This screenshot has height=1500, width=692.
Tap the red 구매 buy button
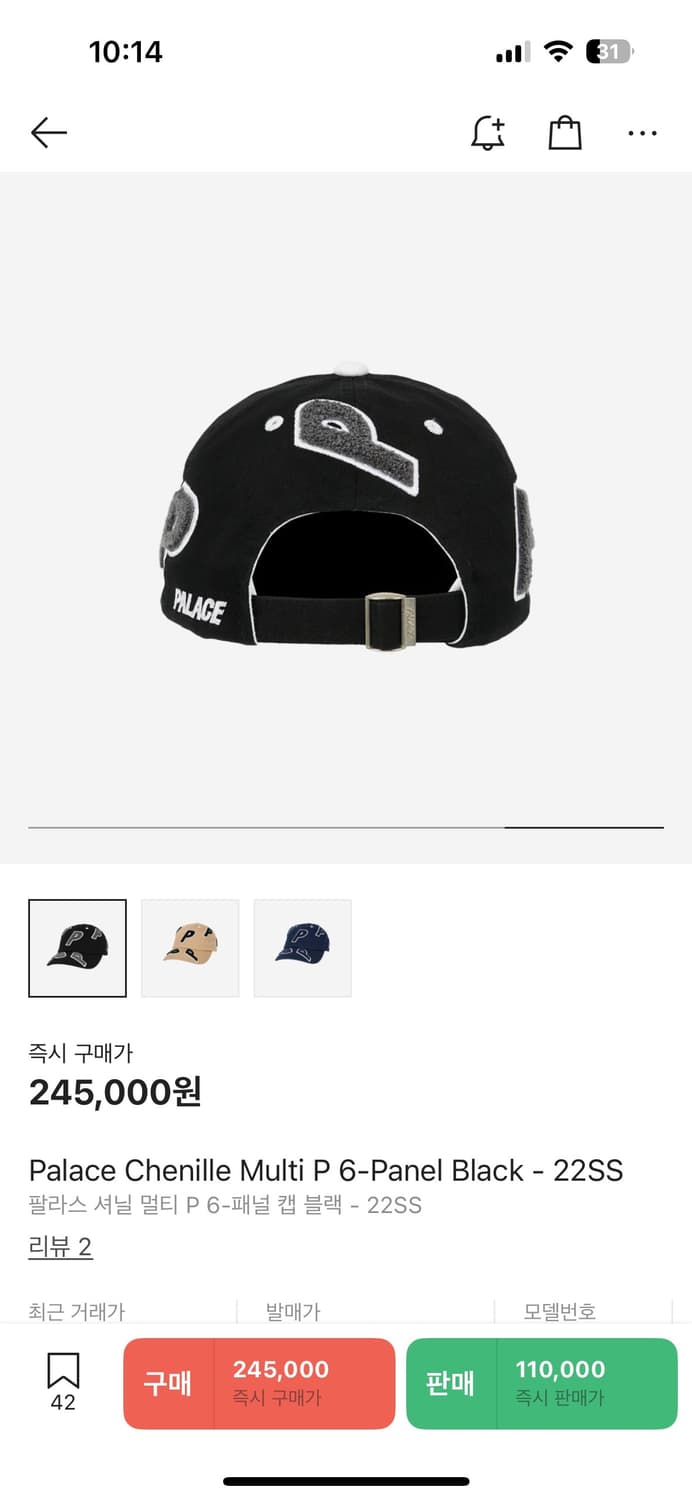point(259,1383)
